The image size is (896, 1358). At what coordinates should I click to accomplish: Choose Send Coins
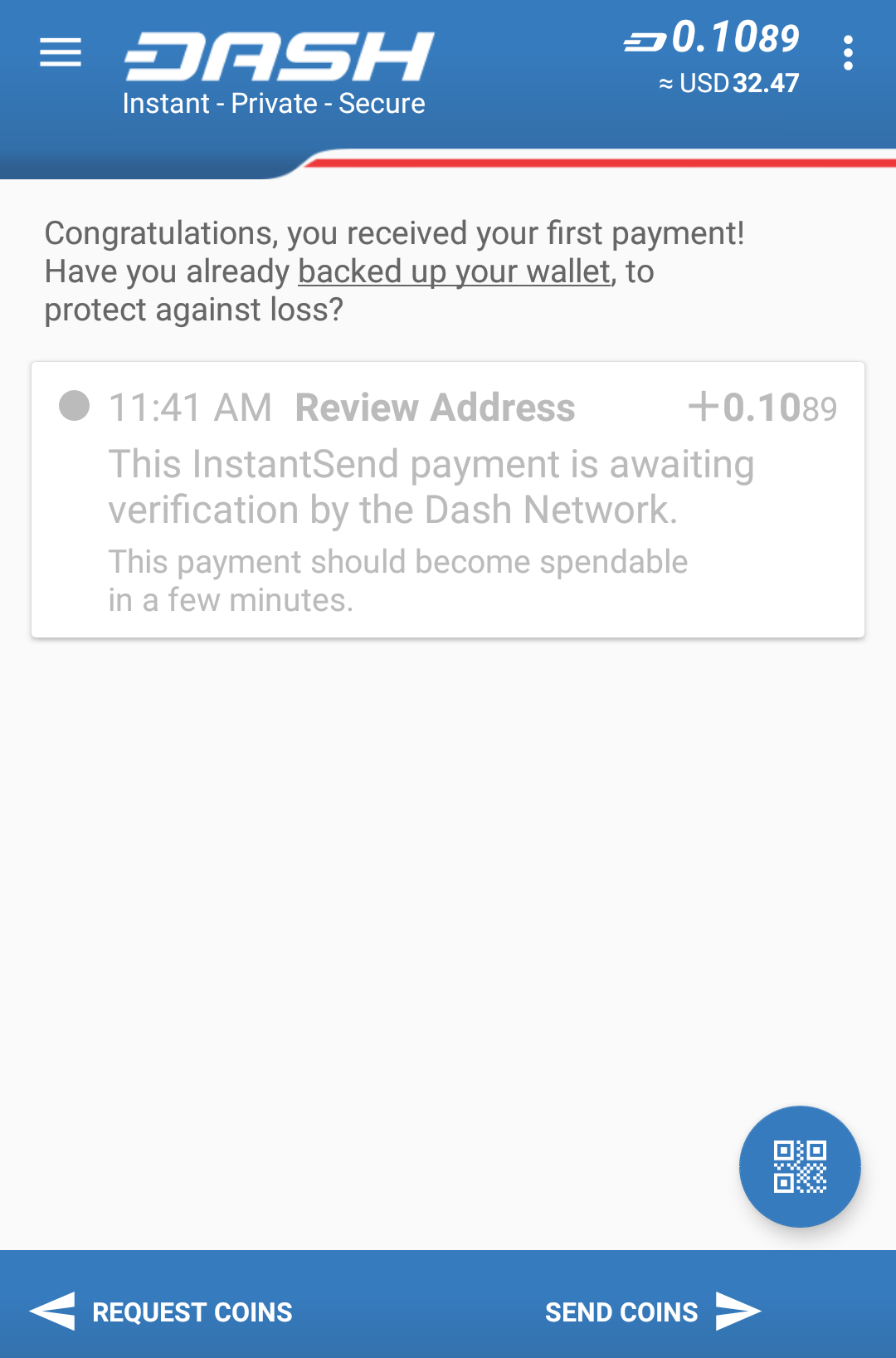click(652, 1312)
